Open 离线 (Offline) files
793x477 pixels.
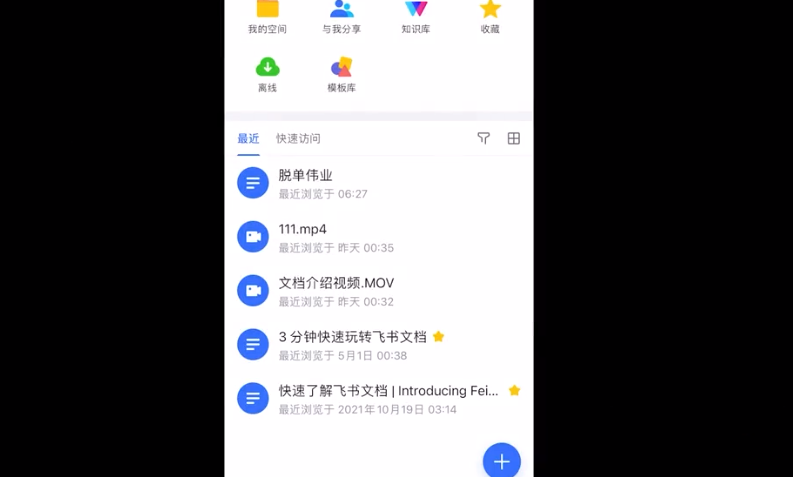click(x=267, y=73)
